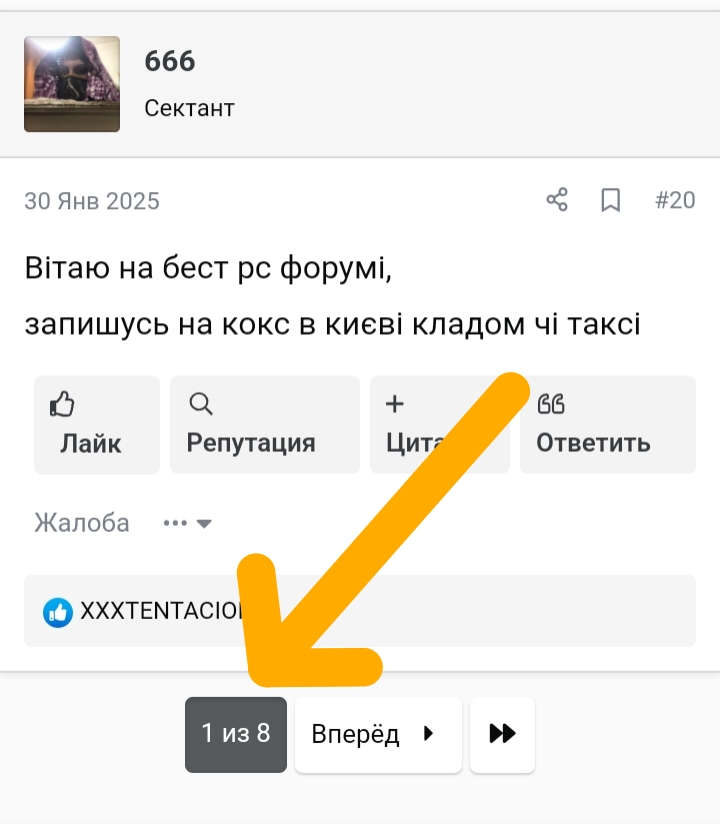Screen dimensions: 720x824
Task: Open the #20 post permalink
Action: pyautogui.click(x=675, y=200)
